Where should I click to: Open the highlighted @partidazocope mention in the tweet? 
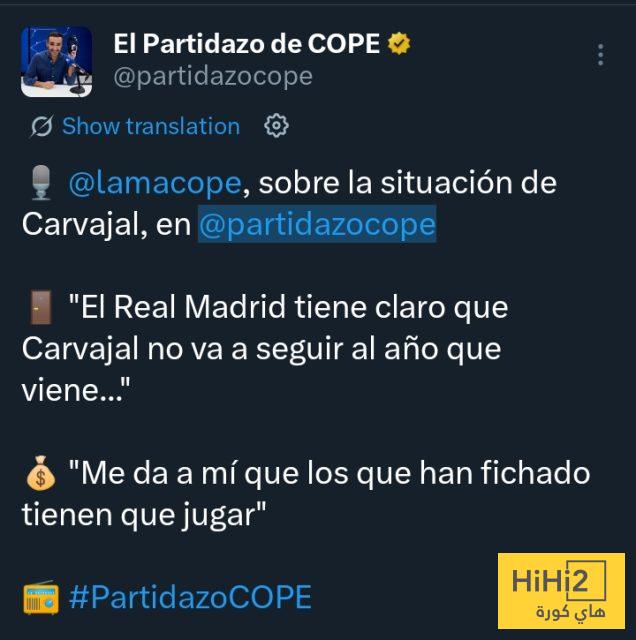(317, 225)
